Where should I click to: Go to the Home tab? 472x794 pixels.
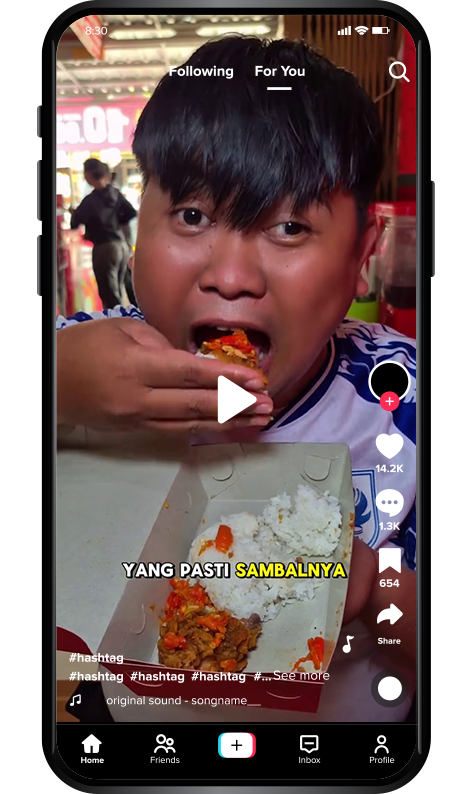point(92,749)
